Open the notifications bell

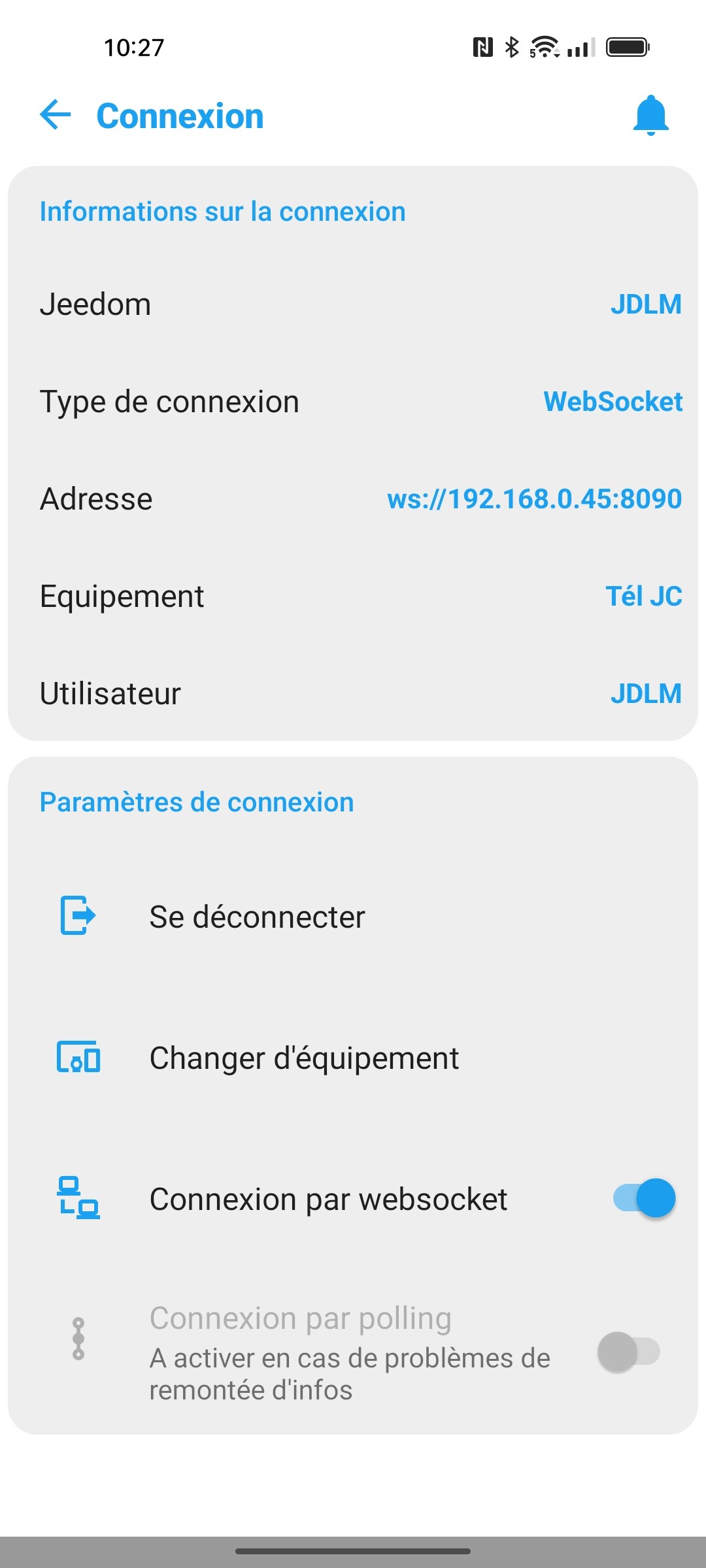pos(650,116)
